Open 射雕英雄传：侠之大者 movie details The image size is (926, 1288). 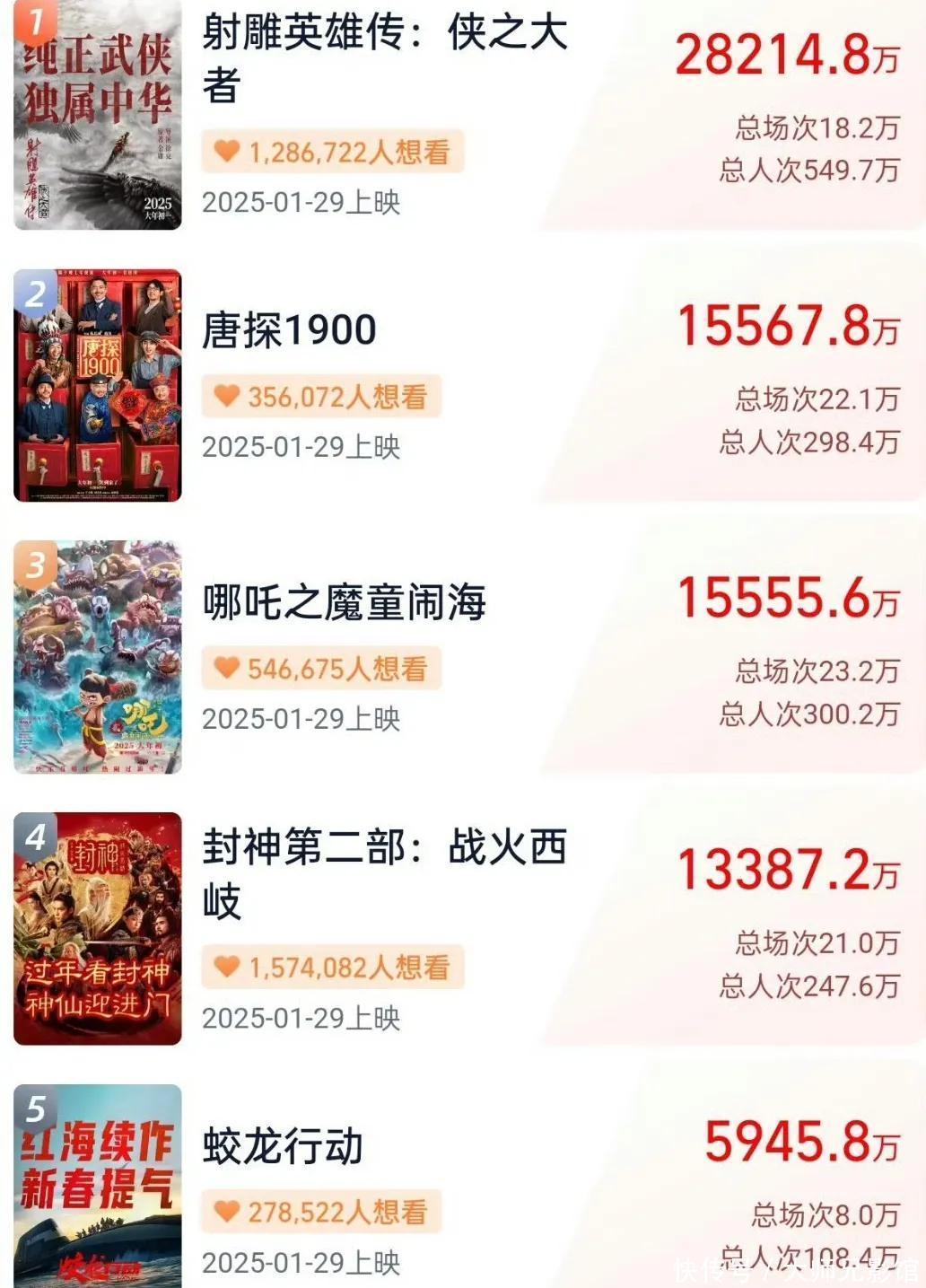click(x=384, y=58)
